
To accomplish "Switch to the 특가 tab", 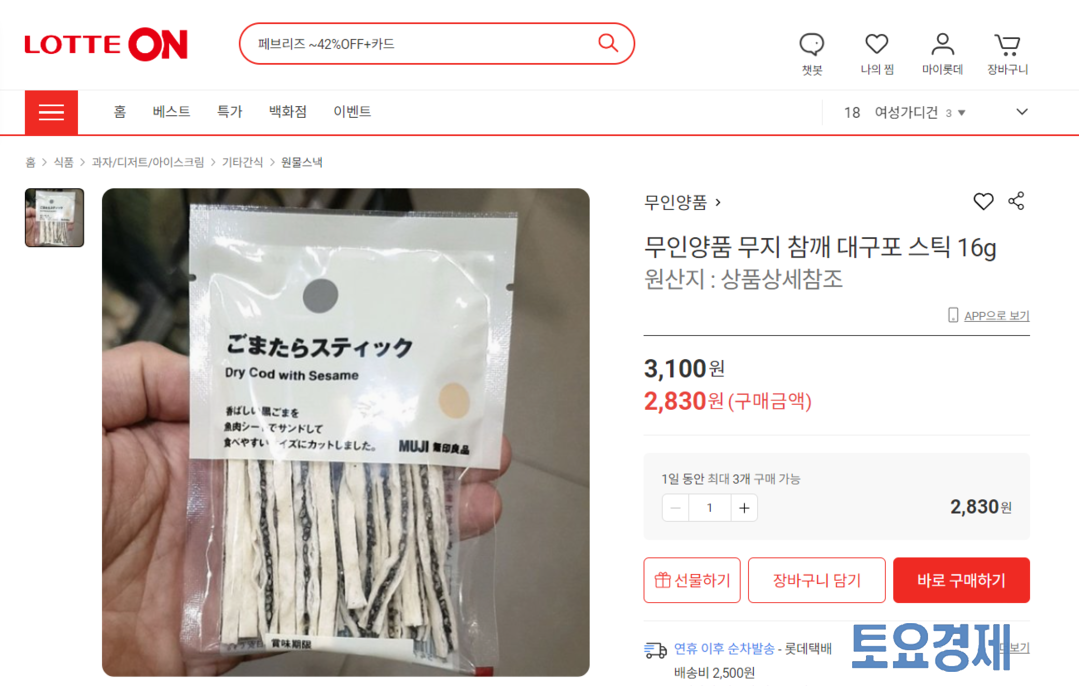I will pyautogui.click(x=230, y=111).
